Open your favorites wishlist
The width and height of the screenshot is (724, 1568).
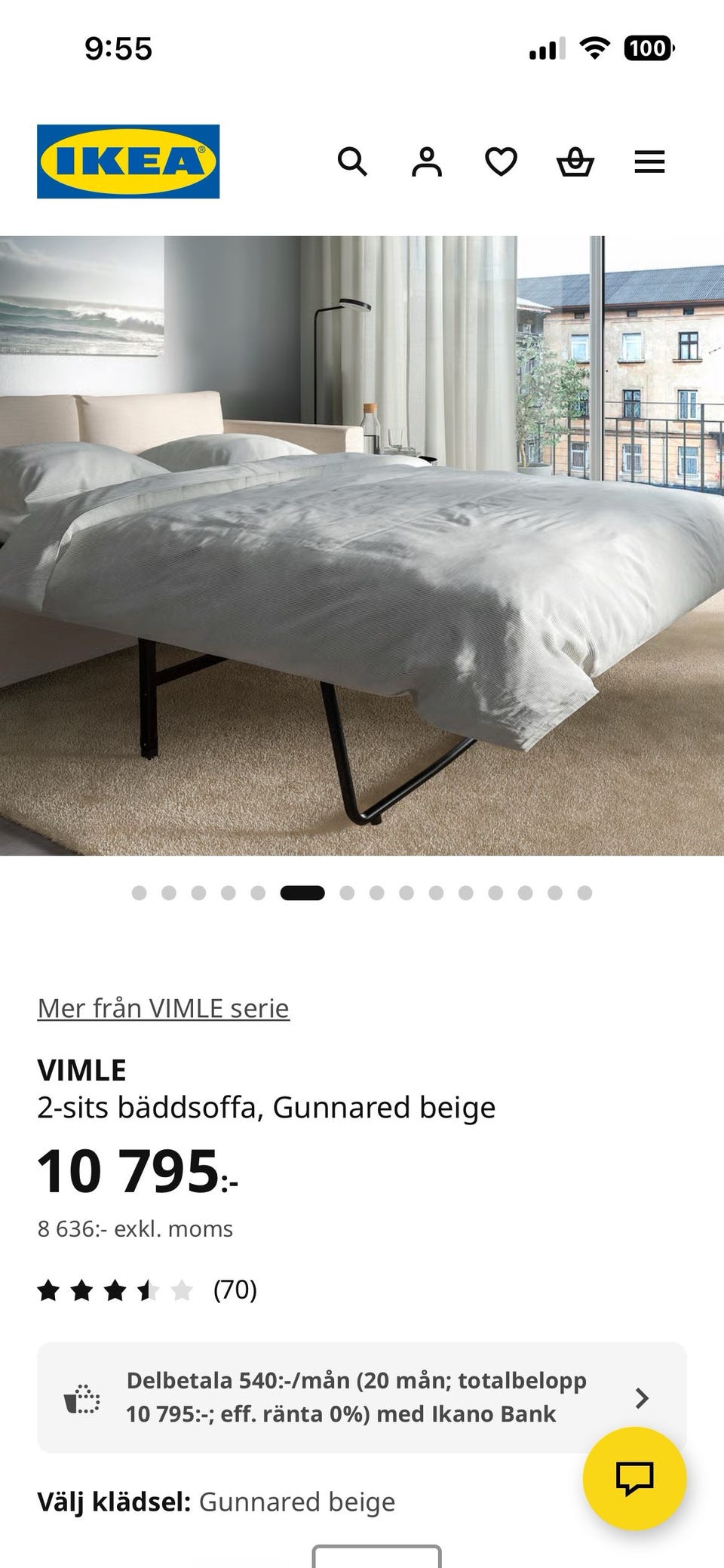[501, 161]
